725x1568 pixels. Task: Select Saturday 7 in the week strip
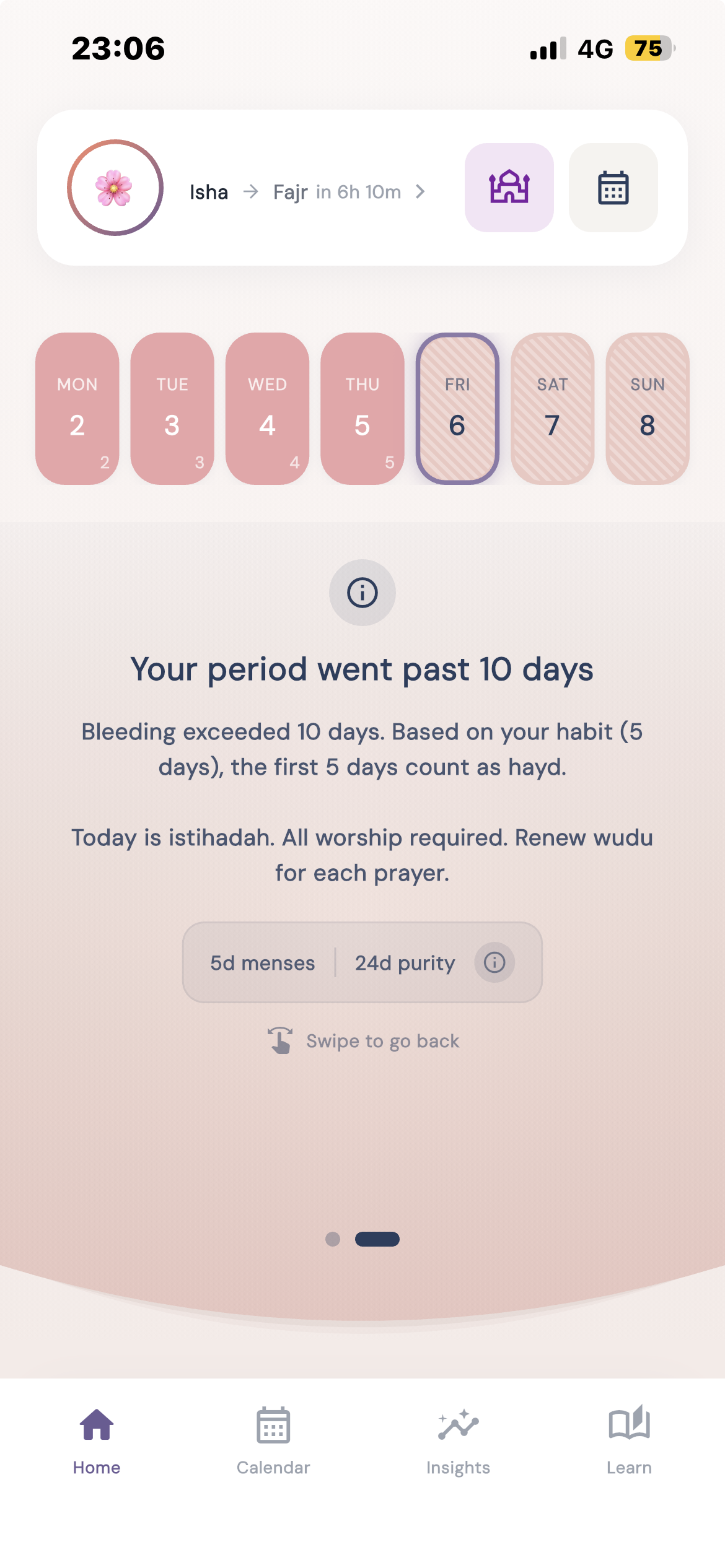[552, 409]
